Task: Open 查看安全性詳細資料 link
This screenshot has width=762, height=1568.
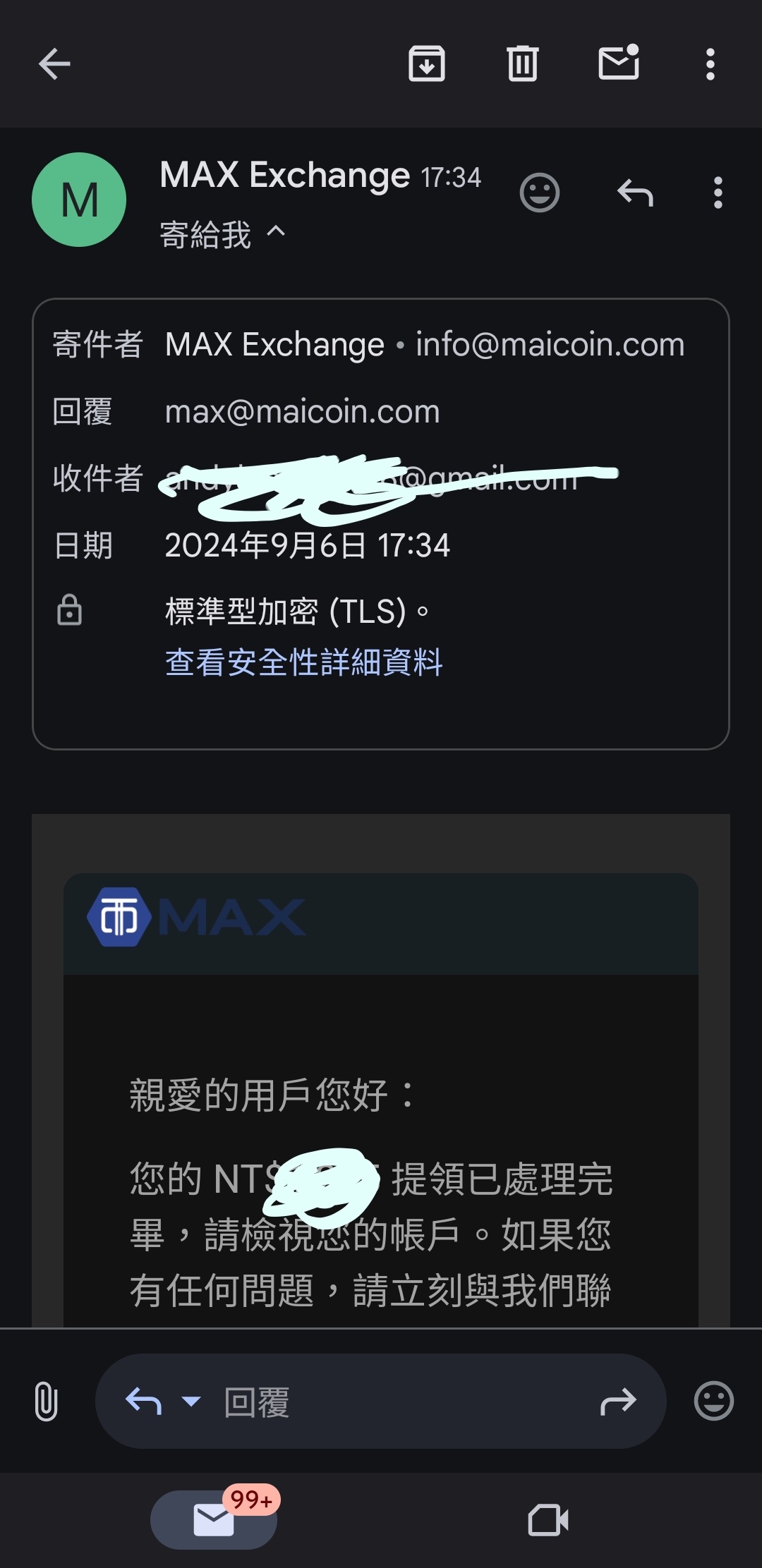Action: 304,662
